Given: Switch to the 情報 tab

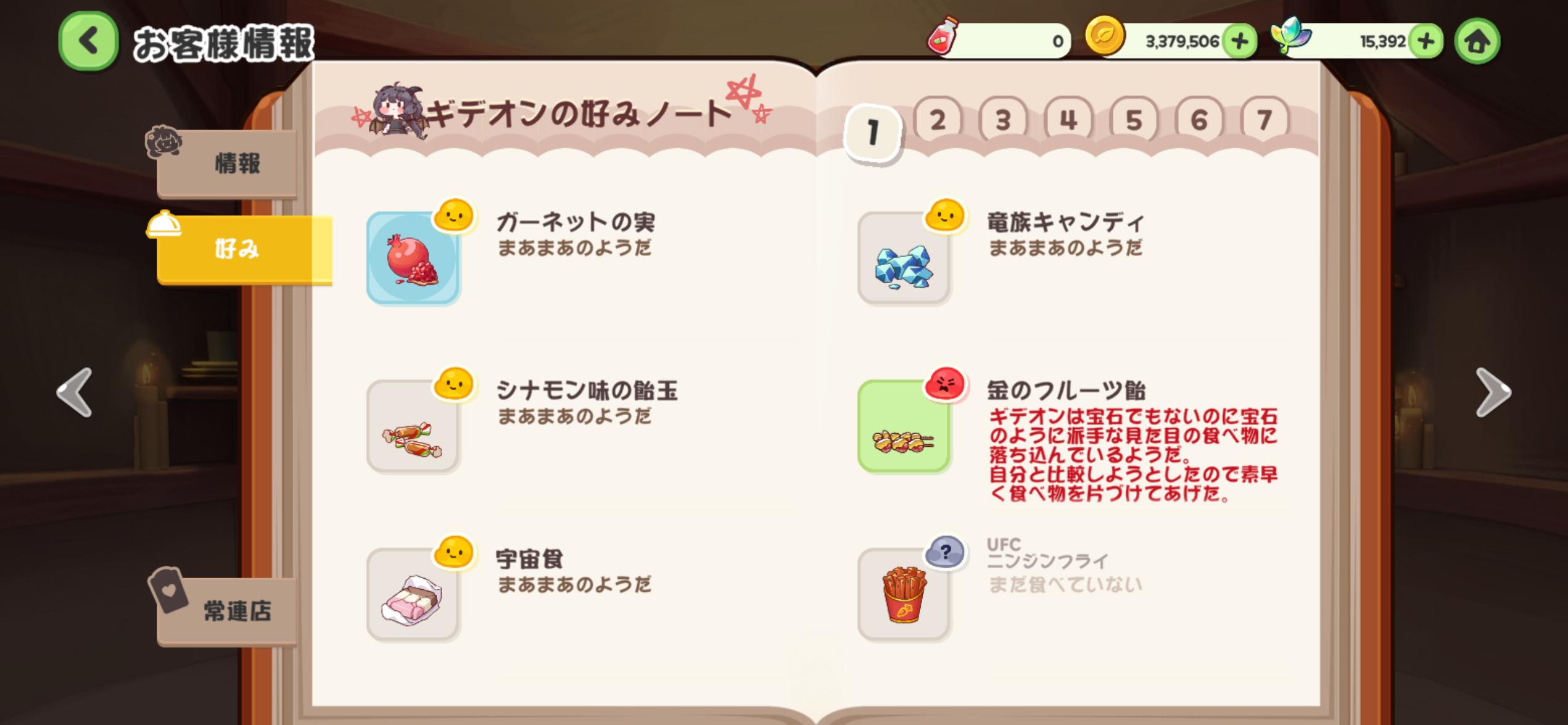Looking at the screenshot, I should 227,164.
